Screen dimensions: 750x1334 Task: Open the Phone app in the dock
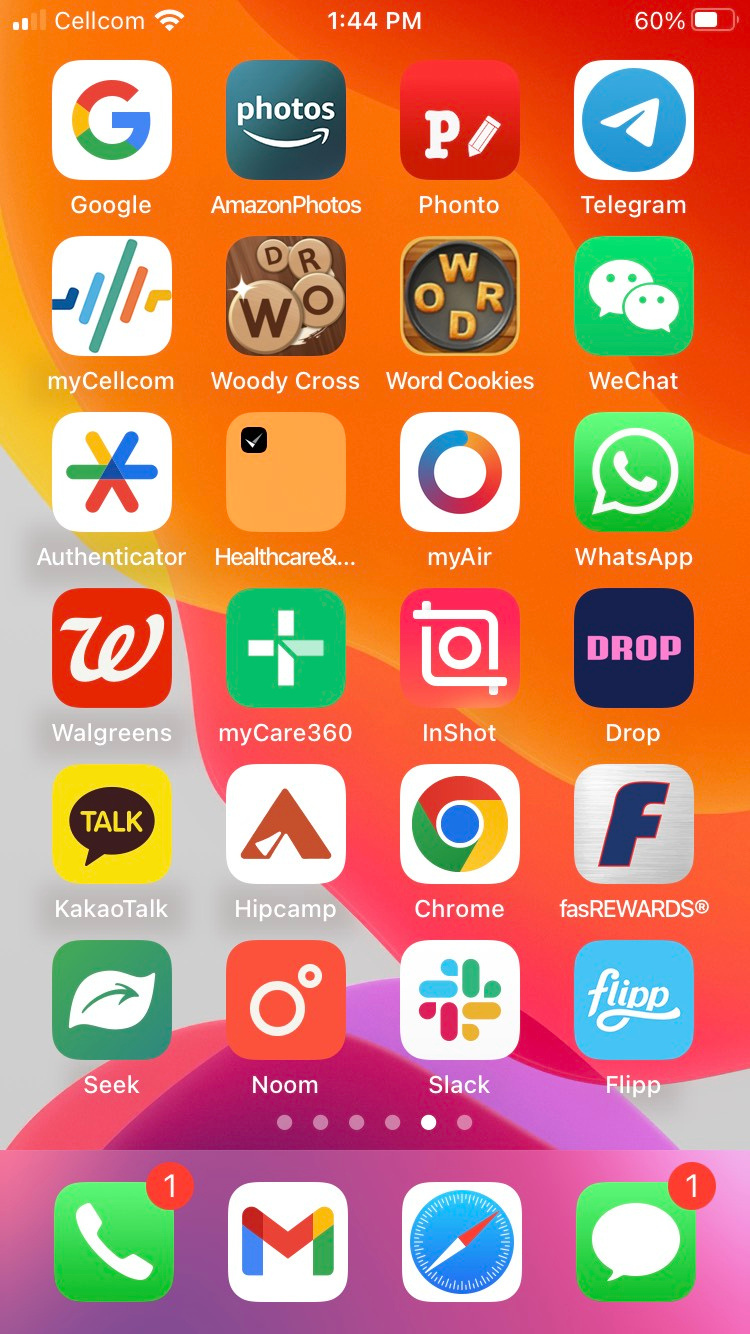[x=113, y=1242]
